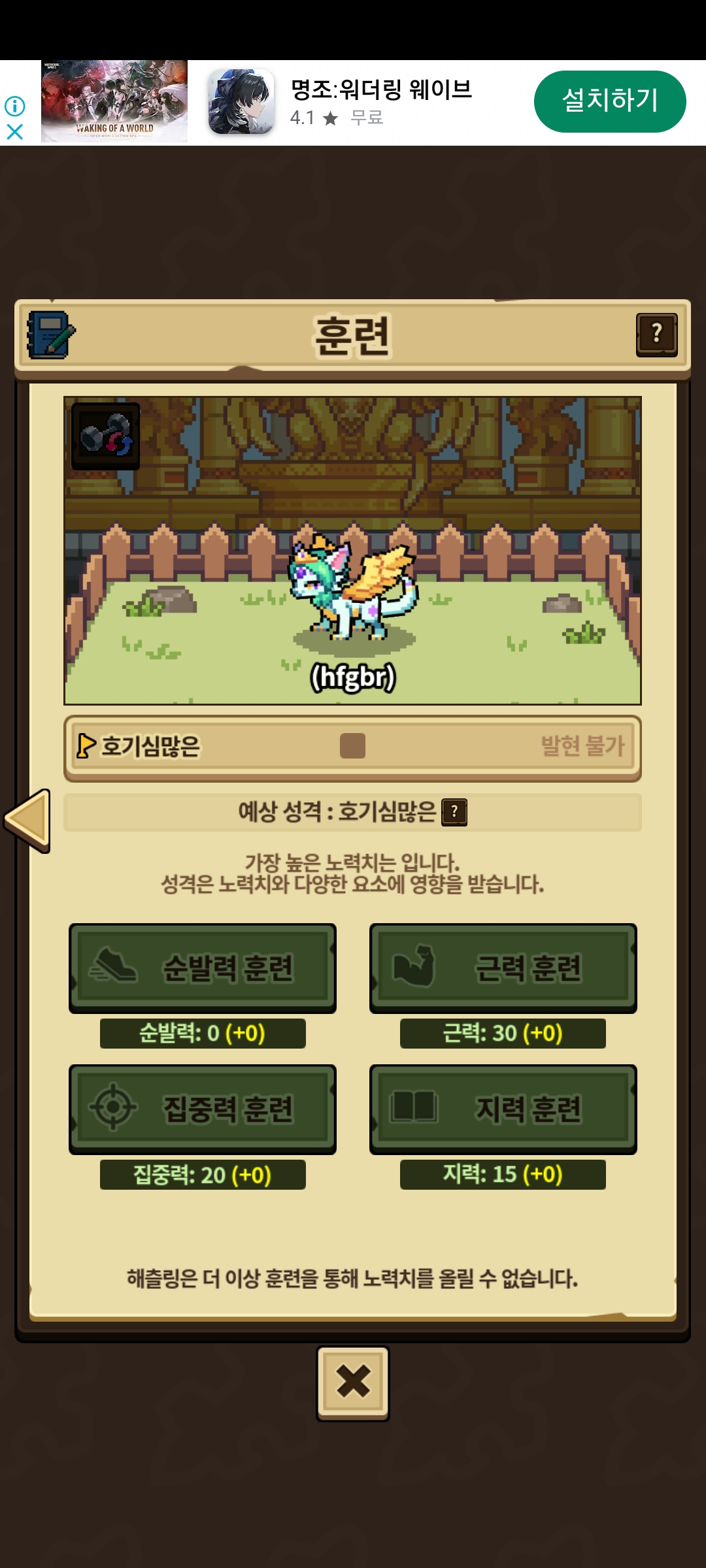Start 순발력 훈련 agility training
The width and height of the screenshot is (706, 1568).
203,968
